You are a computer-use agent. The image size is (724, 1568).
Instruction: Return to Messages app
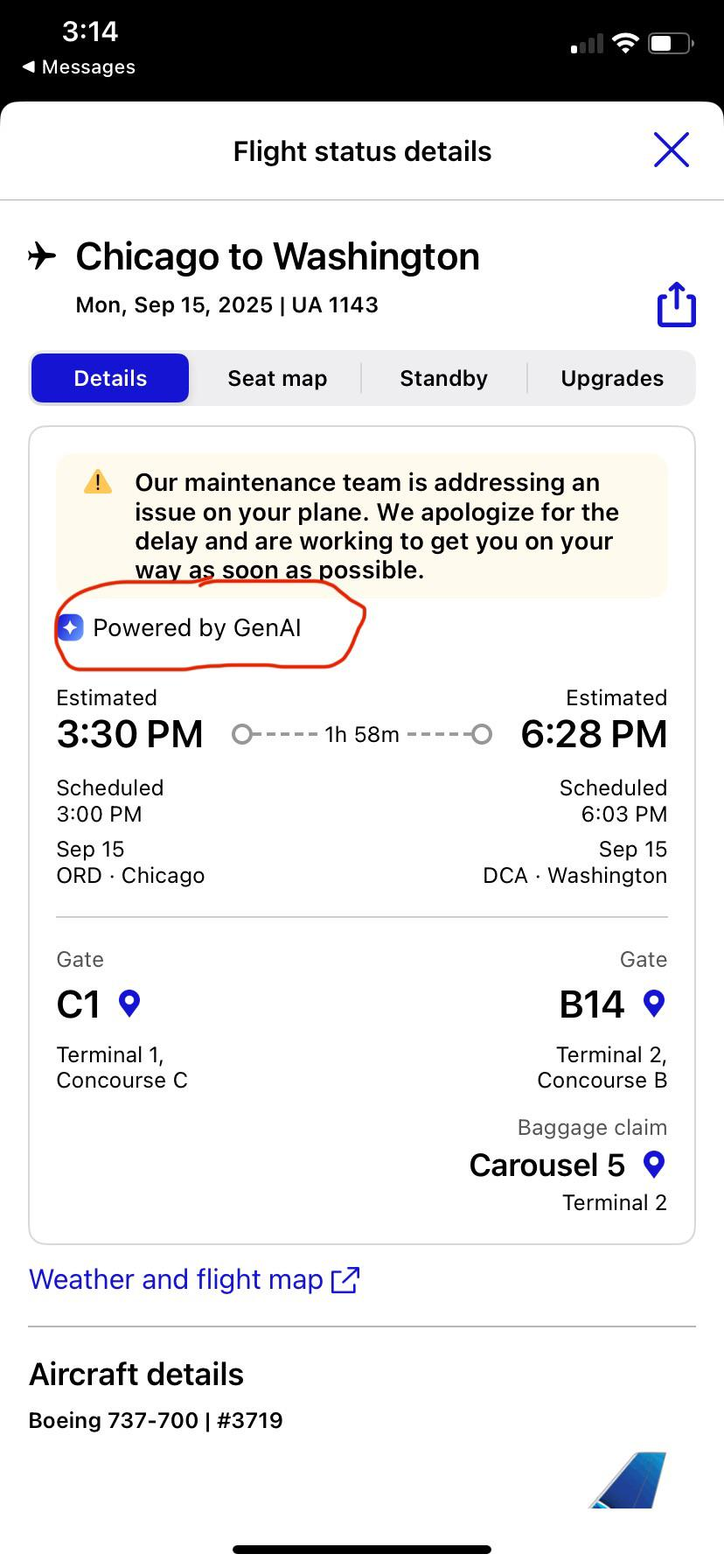tap(79, 67)
